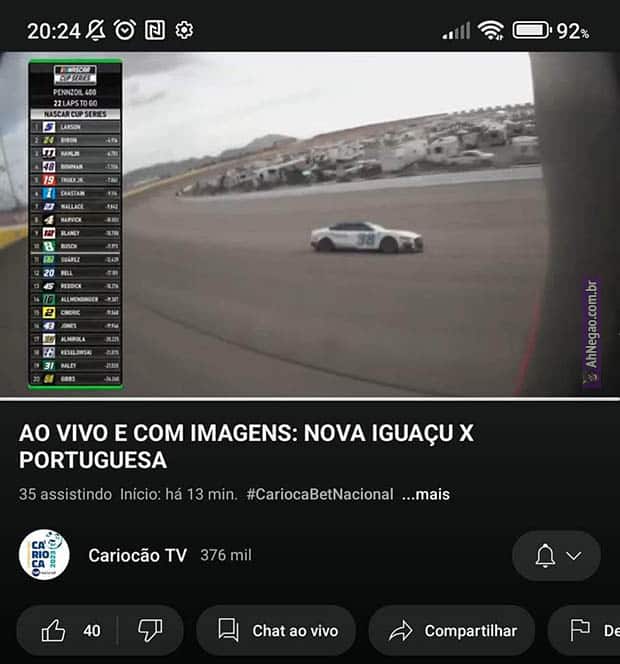Report the video with the flag button
Image resolution: width=620 pixels, height=664 pixels.
pyautogui.click(x=590, y=630)
